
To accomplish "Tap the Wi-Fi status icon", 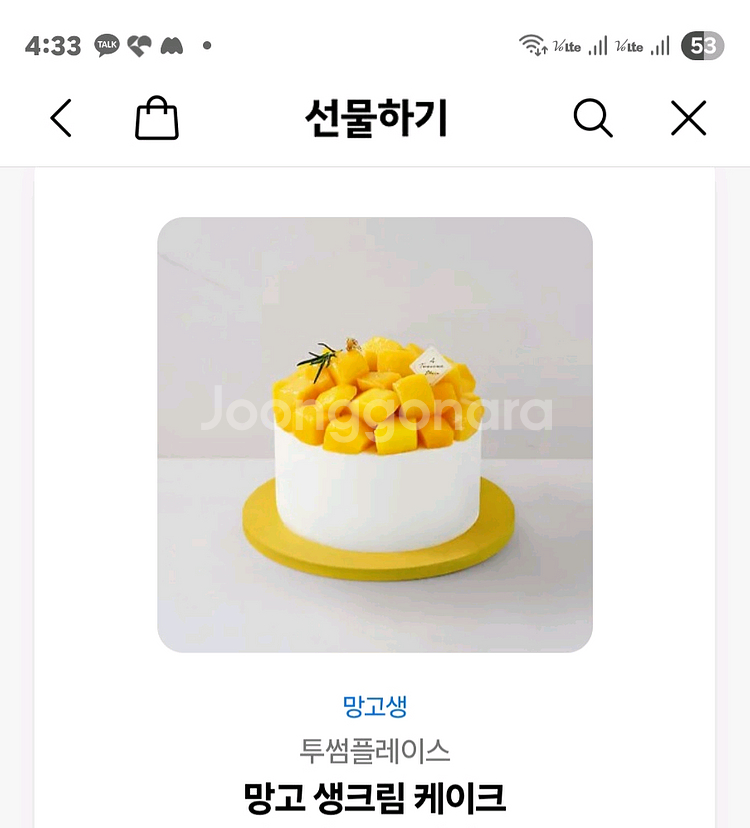I will (530, 44).
